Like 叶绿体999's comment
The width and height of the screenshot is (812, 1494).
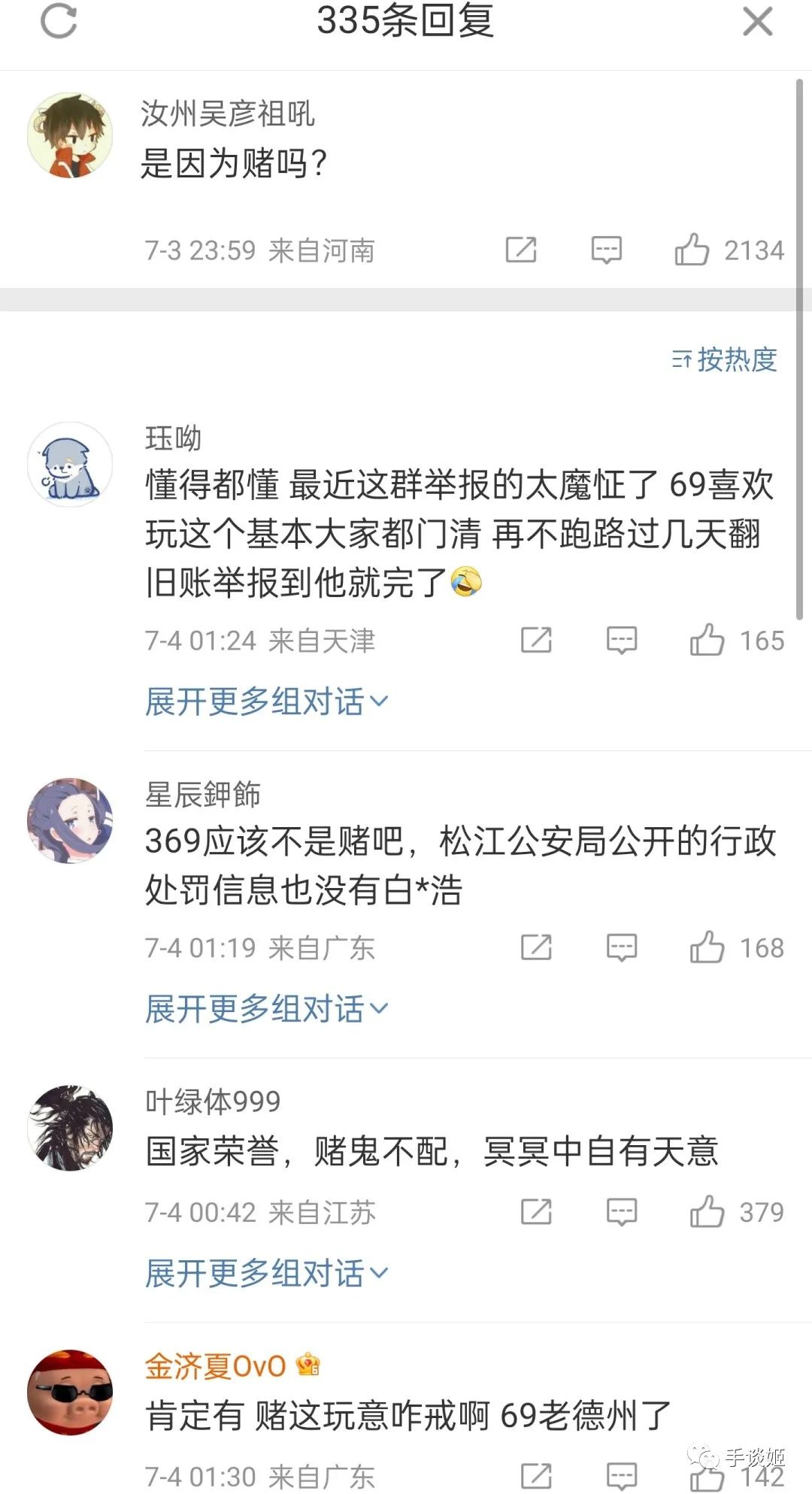[x=707, y=1212]
